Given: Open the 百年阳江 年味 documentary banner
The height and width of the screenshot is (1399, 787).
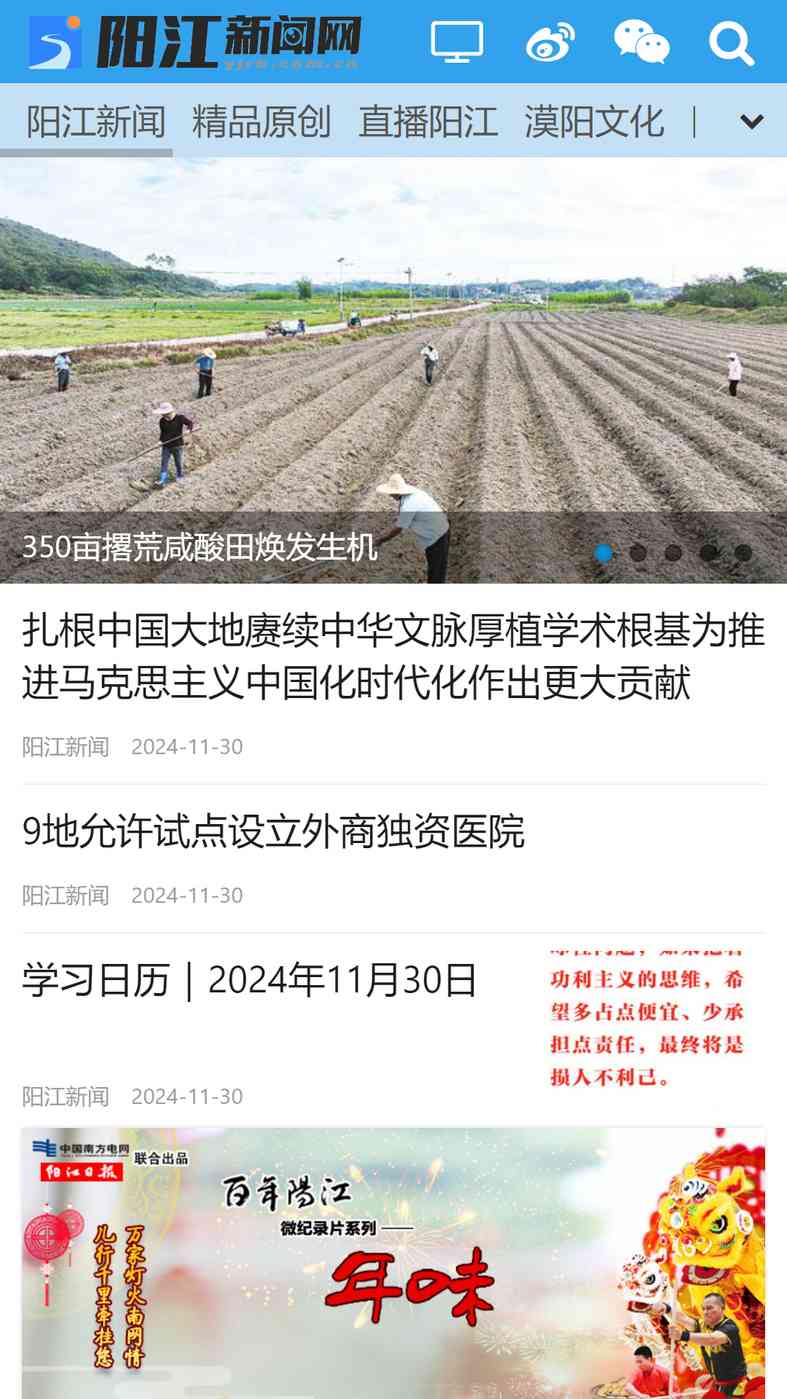Looking at the screenshot, I should coord(394,1263).
